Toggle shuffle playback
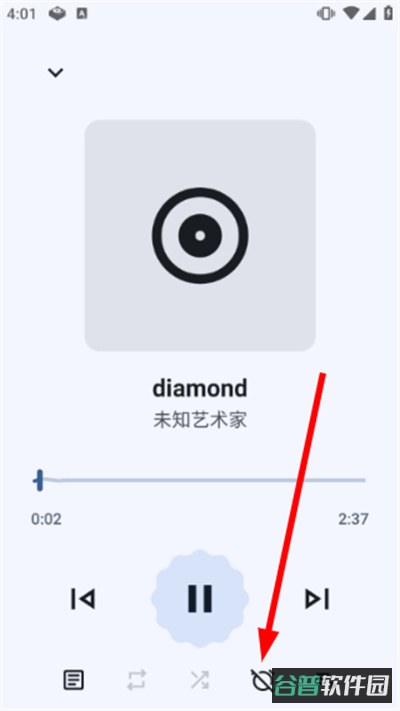Viewport: 400px width, 711px height. click(x=200, y=680)
